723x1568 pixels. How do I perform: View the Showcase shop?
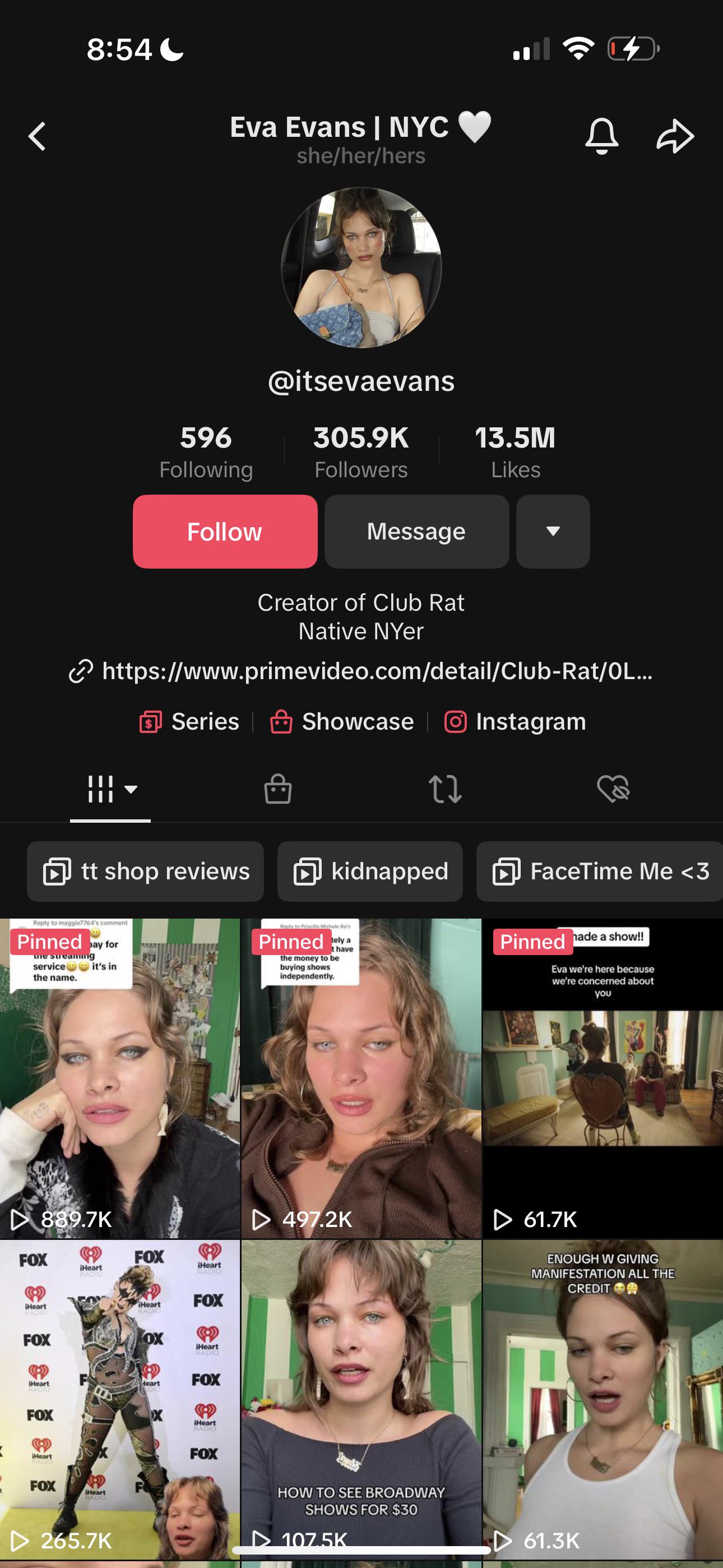point(342,721)
